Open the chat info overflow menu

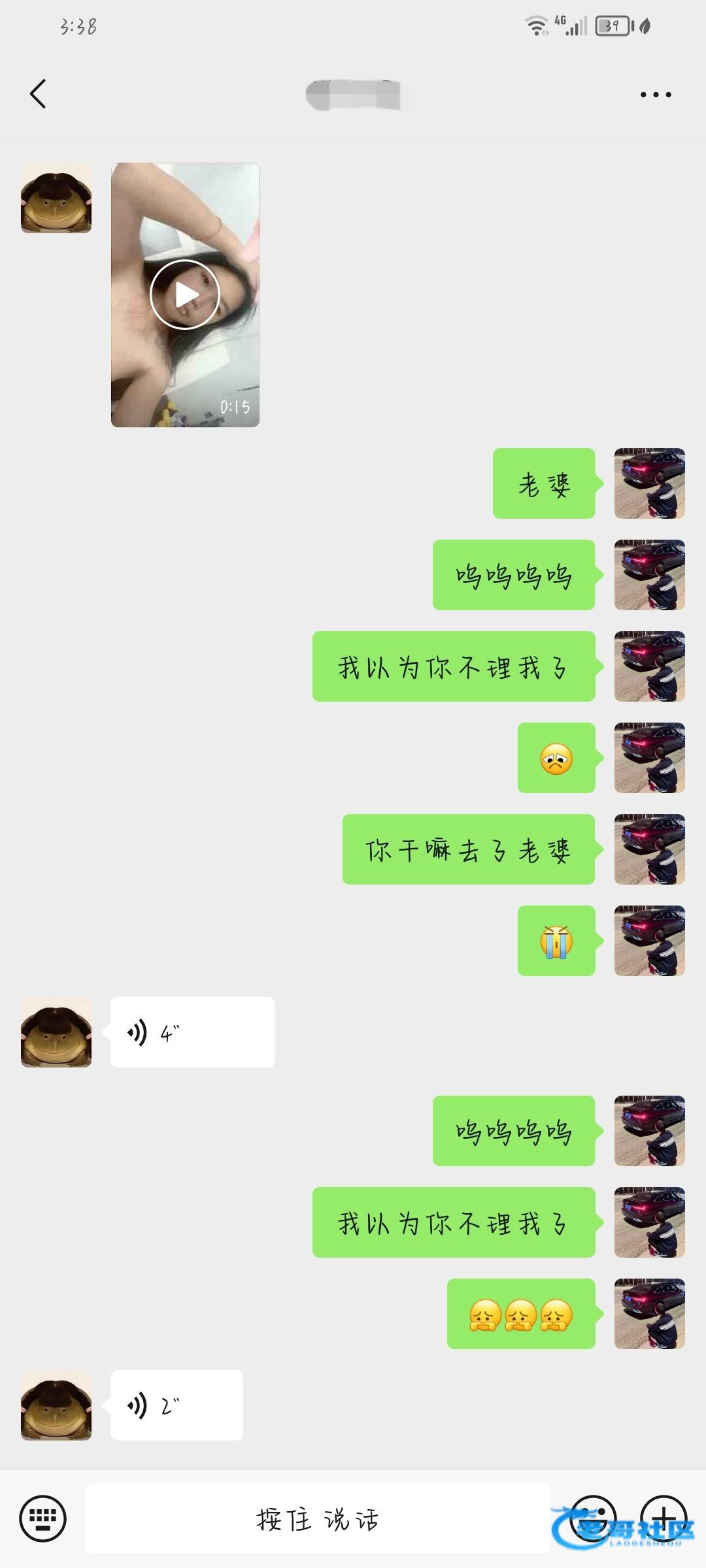click(x=655, y=95)
